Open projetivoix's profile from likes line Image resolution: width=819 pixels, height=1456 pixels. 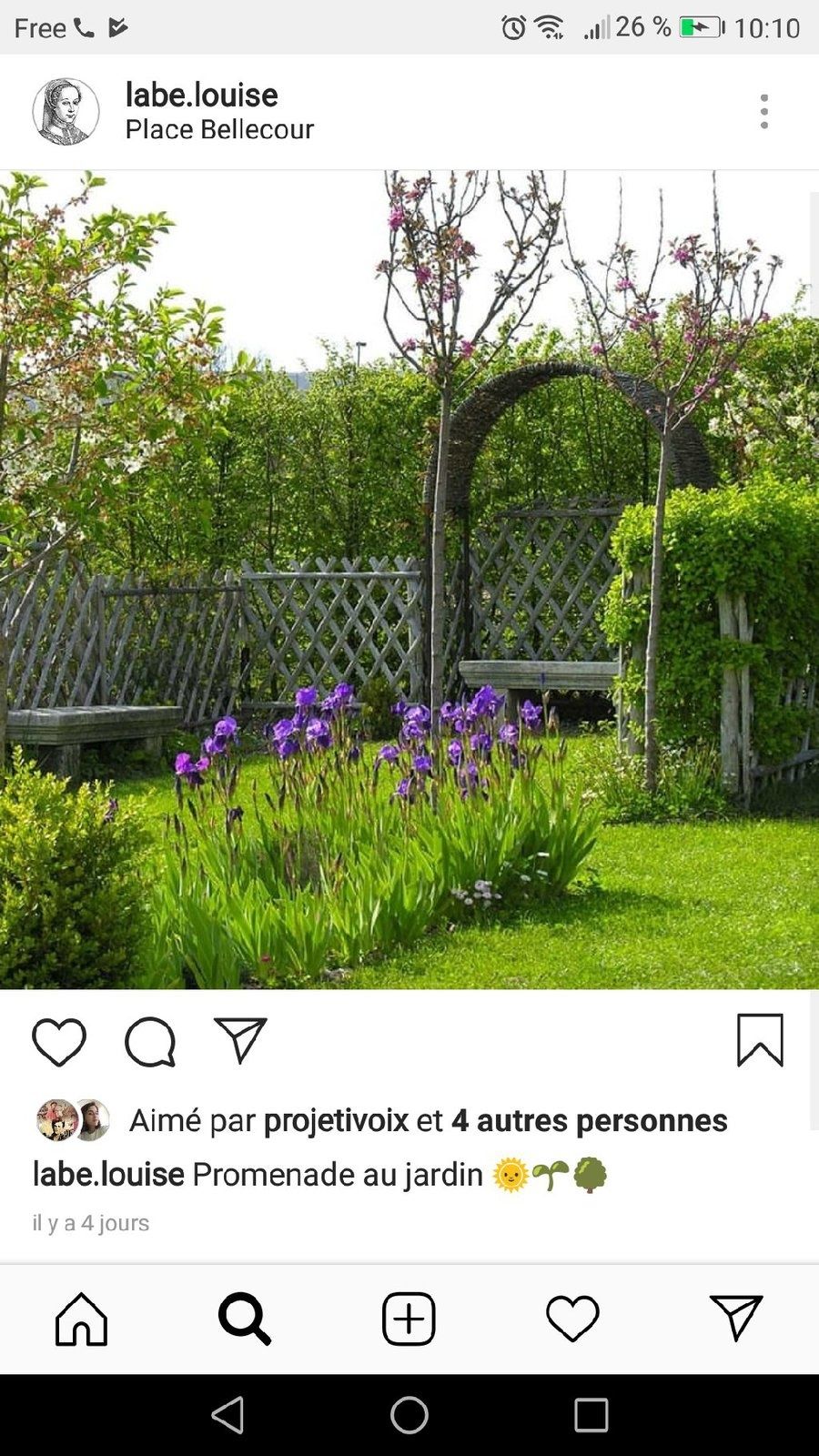click(x=336, y=1120)
